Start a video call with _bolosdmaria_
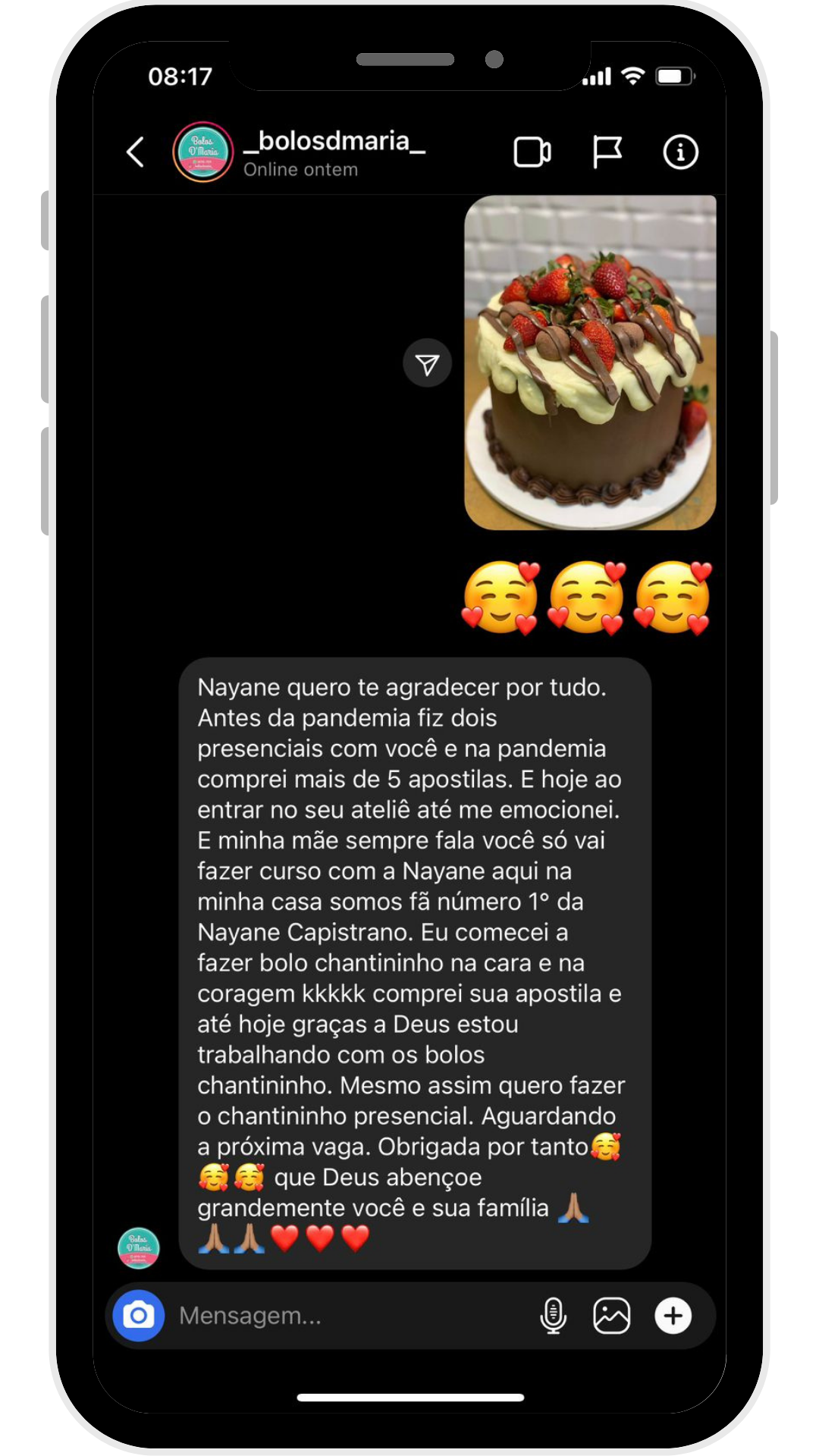This screenshot has width=819, height=1456. [x=532, y=152]
